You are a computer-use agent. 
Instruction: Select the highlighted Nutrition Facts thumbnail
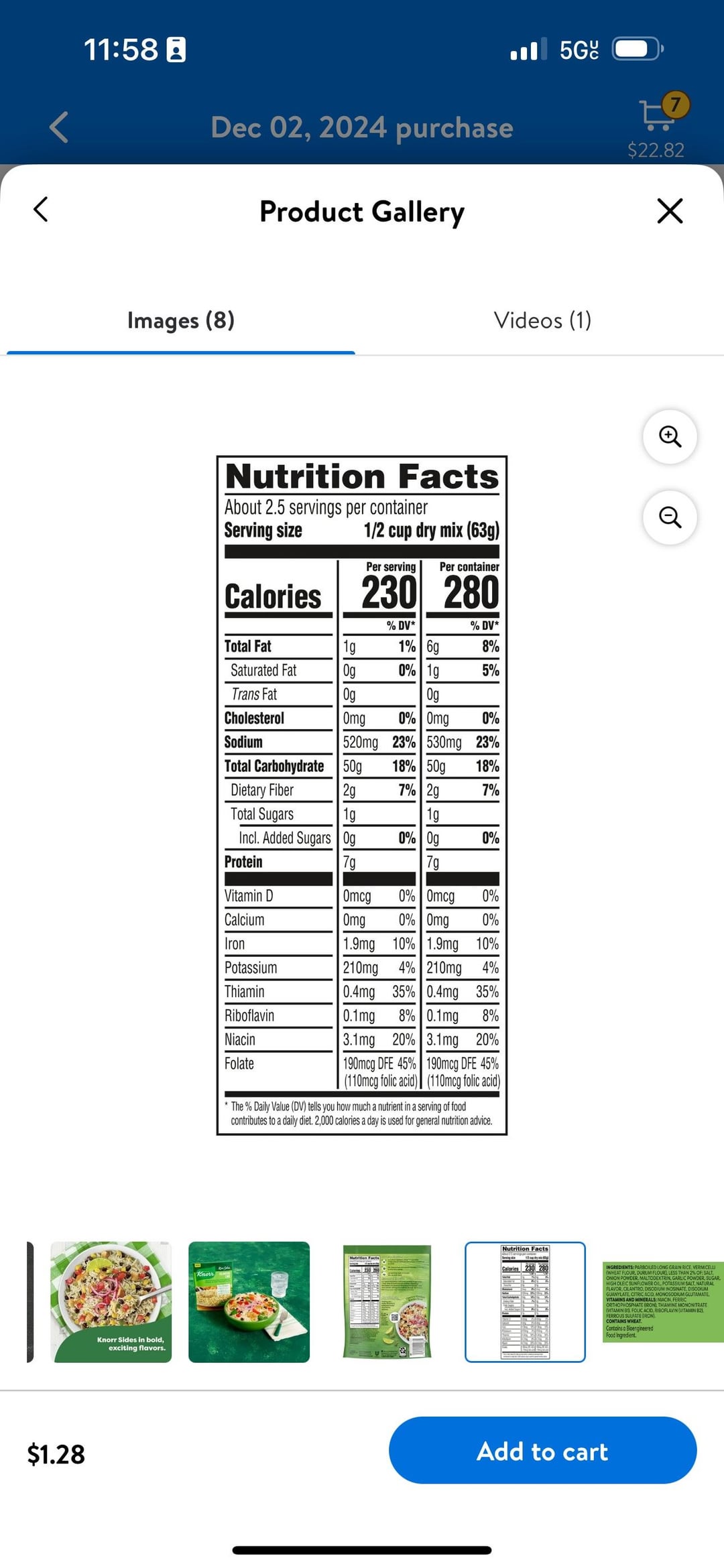[525, 1302]
